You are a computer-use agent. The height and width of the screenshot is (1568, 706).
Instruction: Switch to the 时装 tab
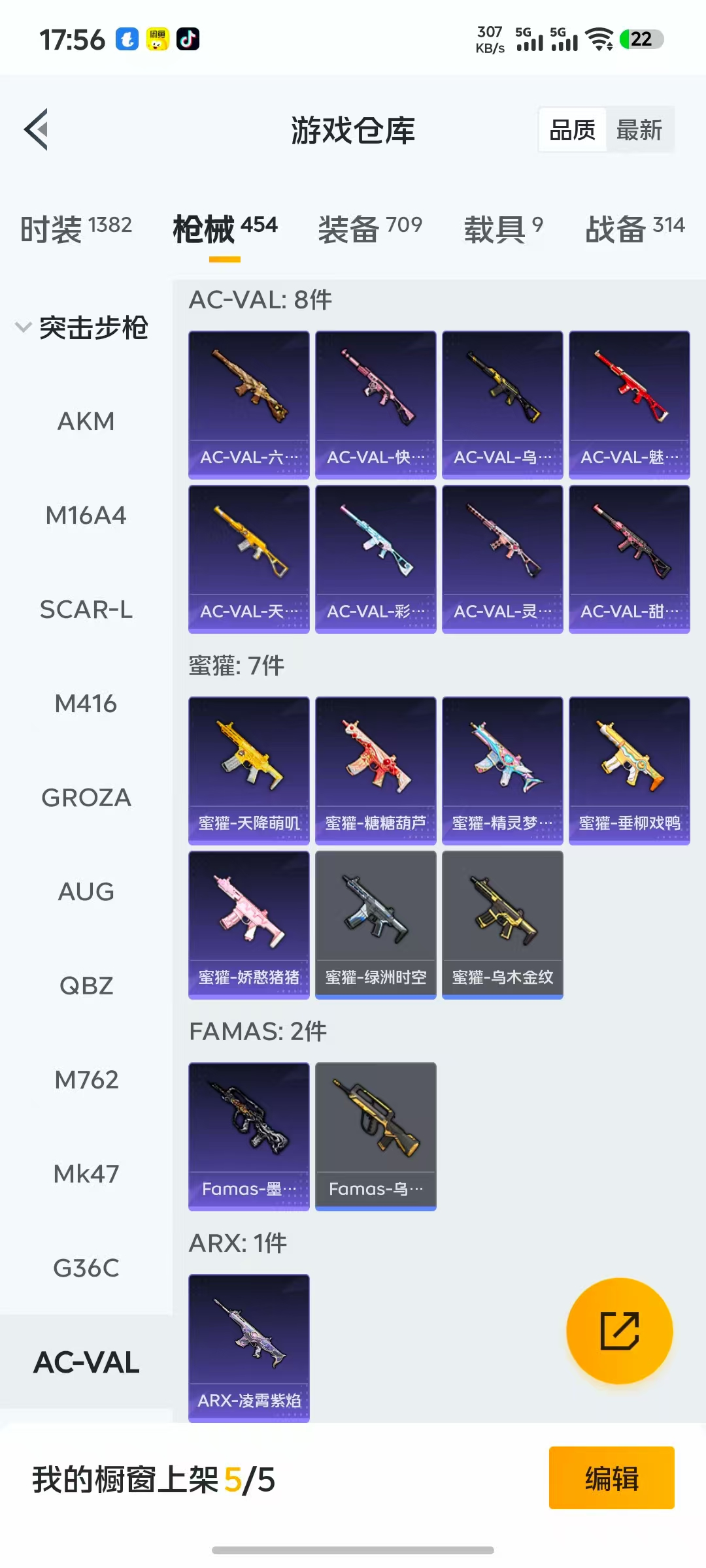[x=76, y=229]
